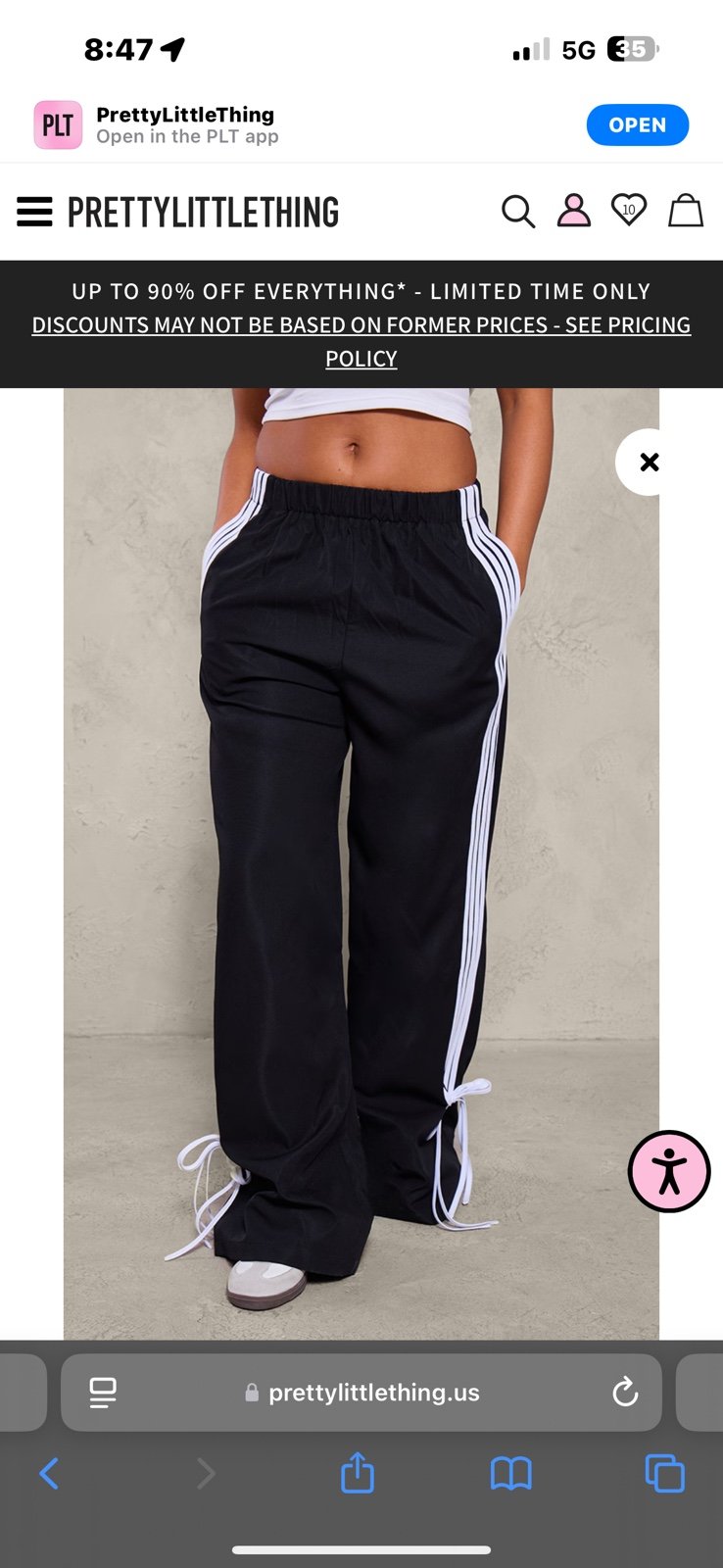Image resolution: width=723 pixels, height=1568 pixels.
Task: Share this page
Action: click(358, 1472)
